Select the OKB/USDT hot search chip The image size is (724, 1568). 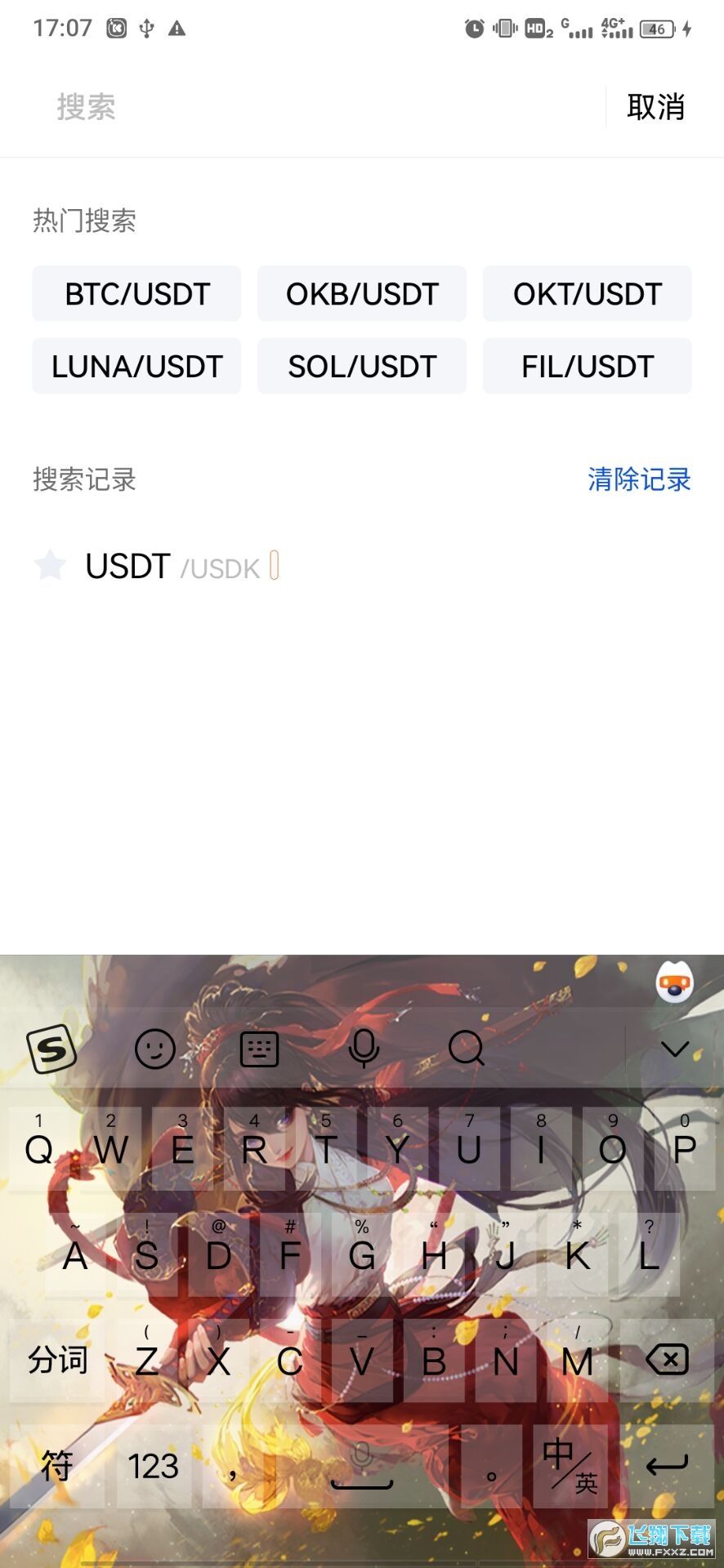pyautogui.click(x=362, y=294)
